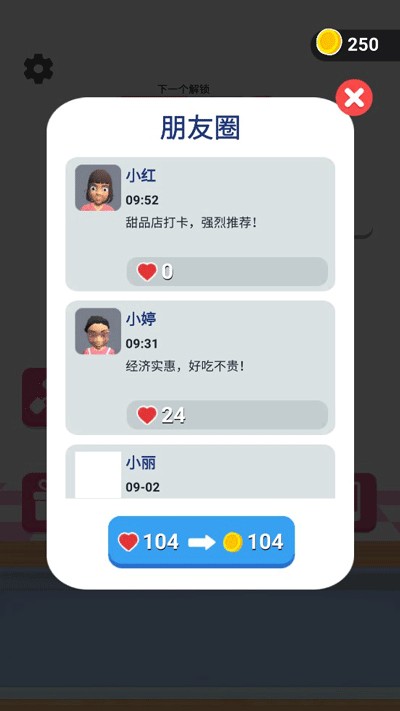Convert 104 hearts into 104 coins

click(201, 541)
